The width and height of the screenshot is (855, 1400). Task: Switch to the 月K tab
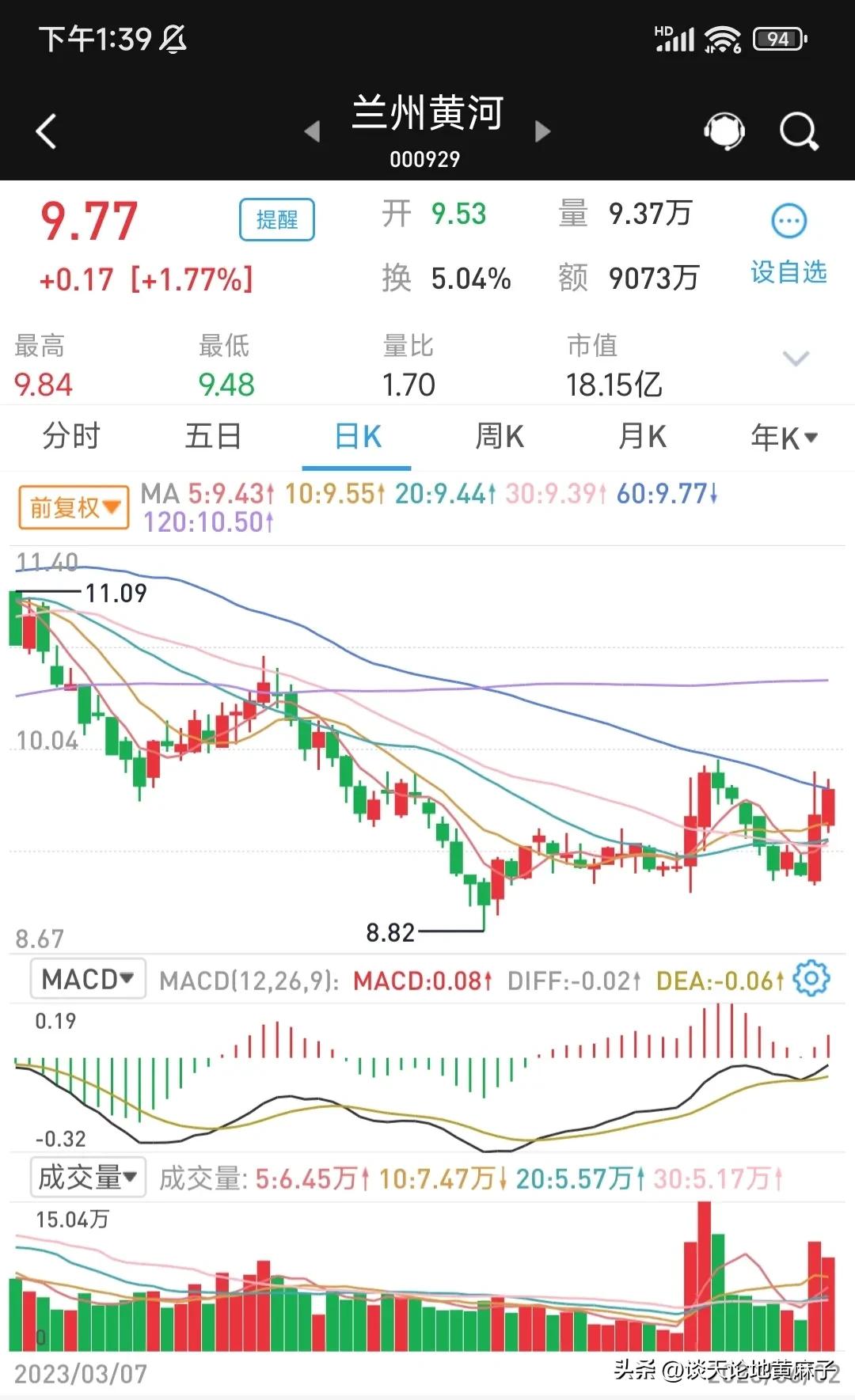[642, 437]
